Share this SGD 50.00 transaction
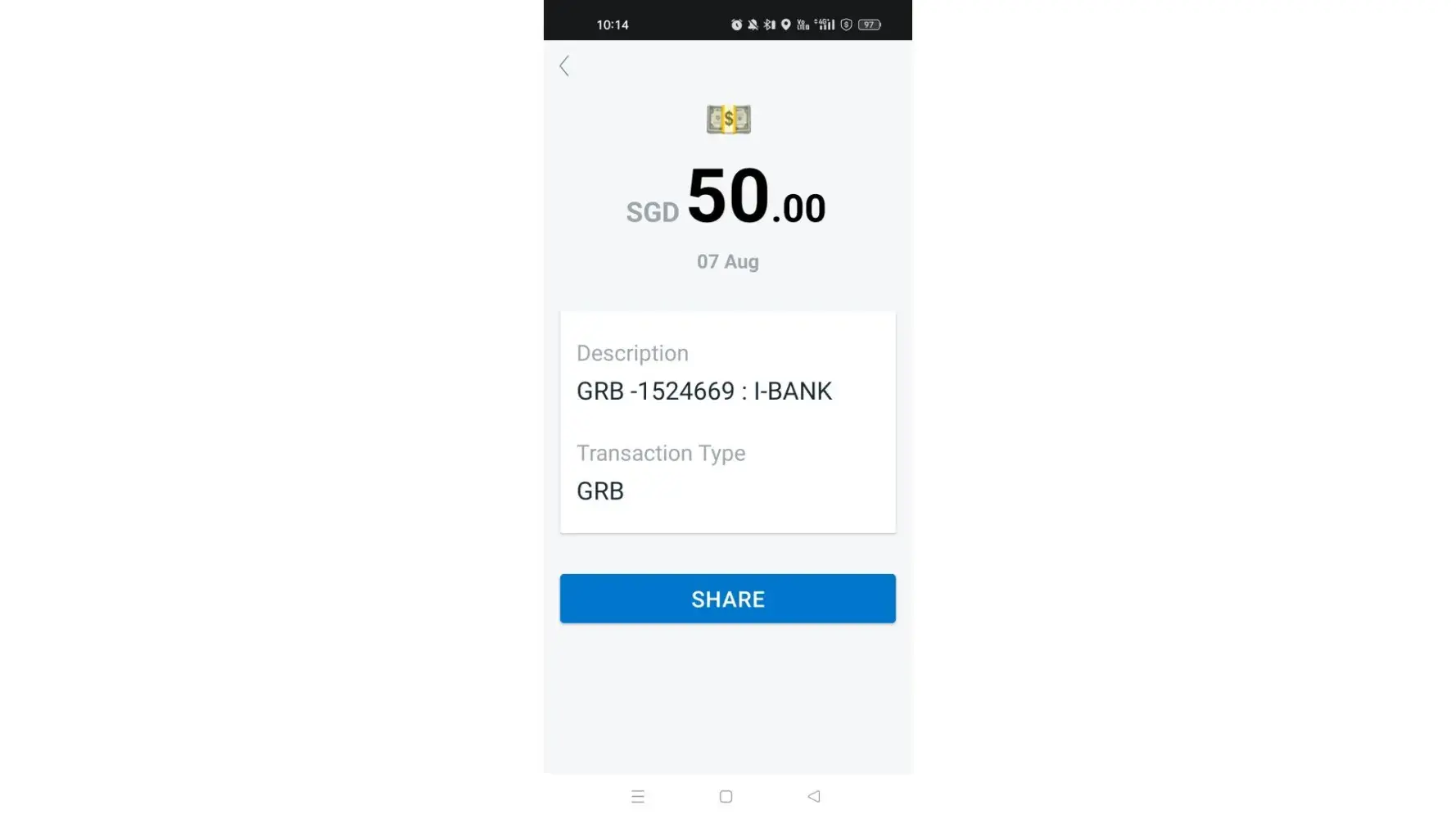The height and width of the screenshot is (819, 1456). point(727,599)
